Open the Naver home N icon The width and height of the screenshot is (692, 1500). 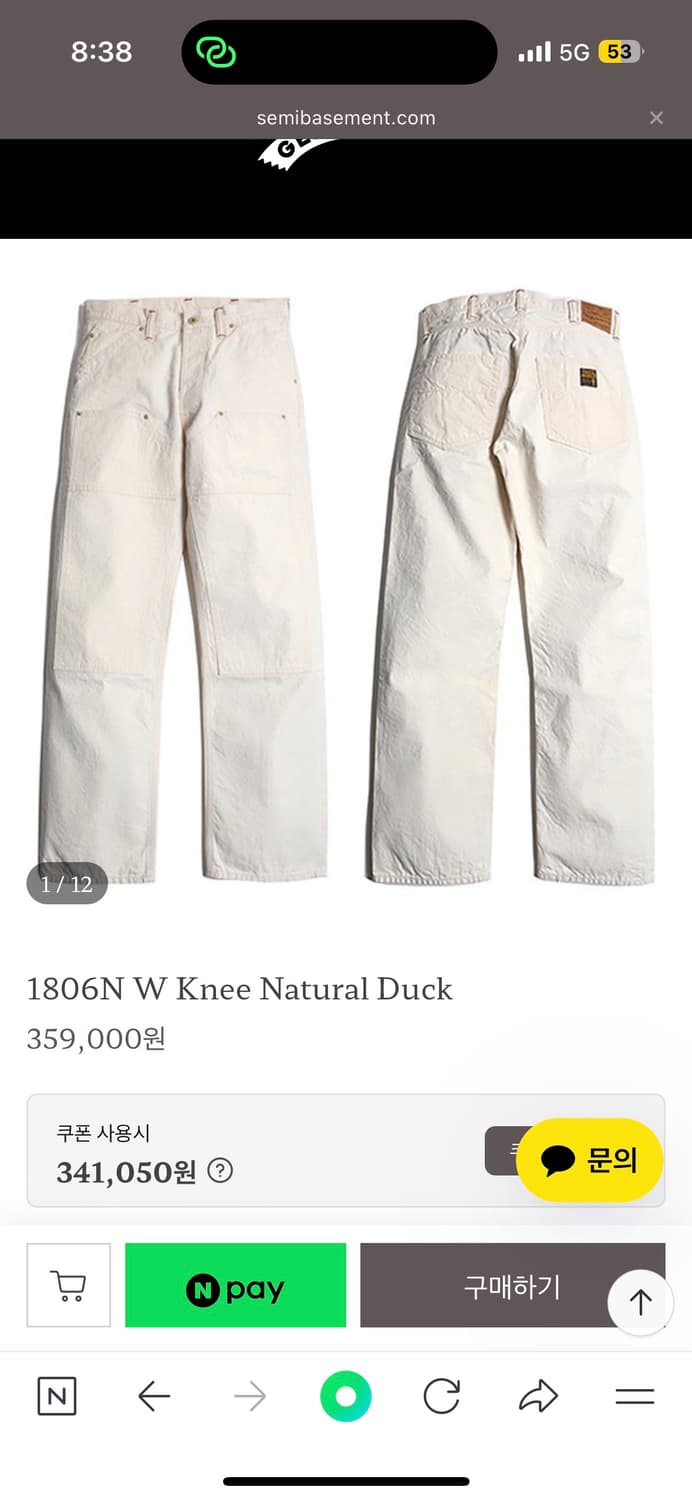click(57, 1396)
